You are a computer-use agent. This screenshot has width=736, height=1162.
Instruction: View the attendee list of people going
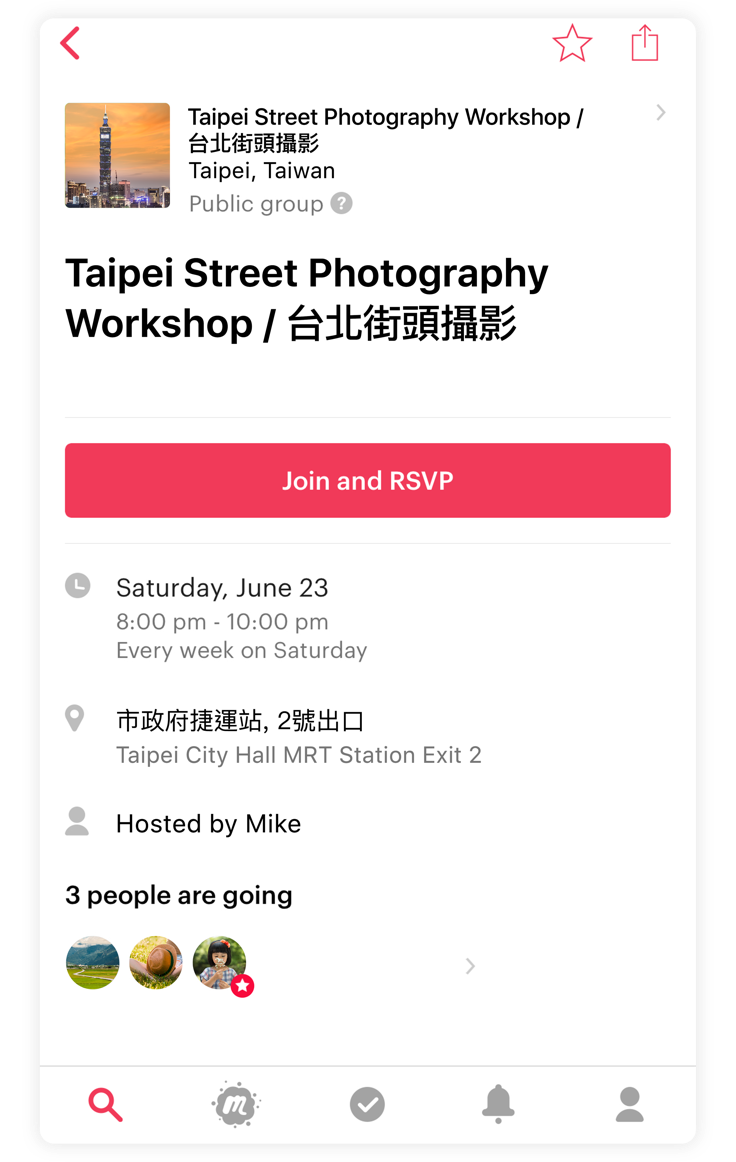(470, 966)
